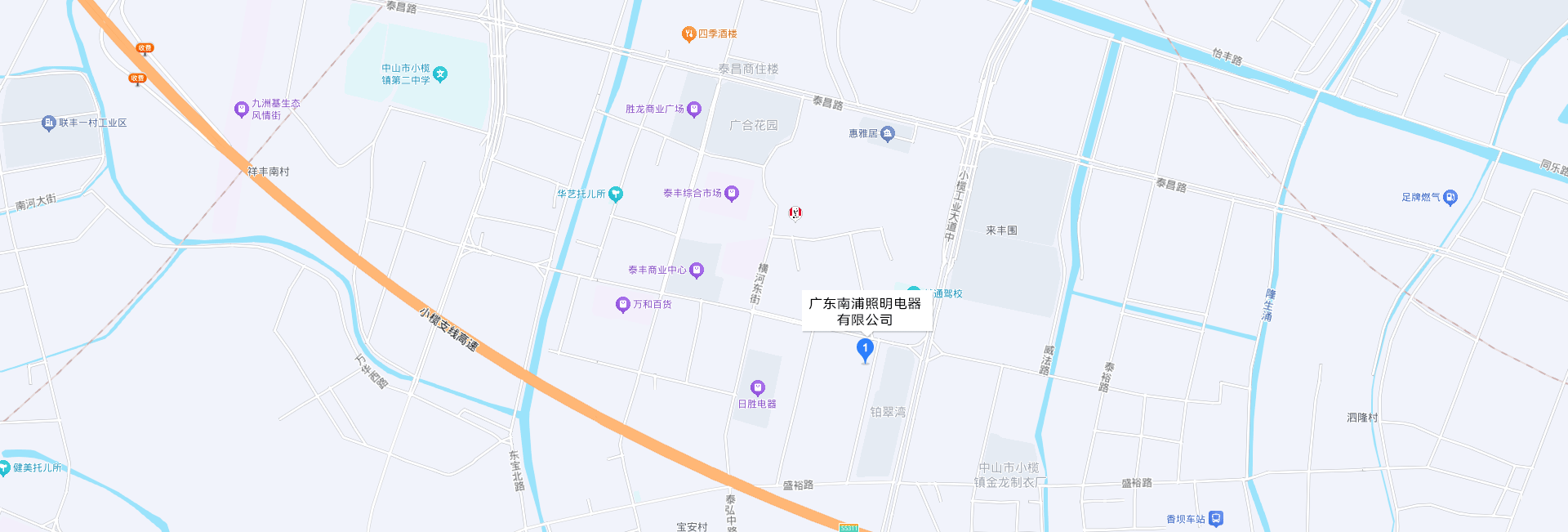The image size is (1568, 532).
Task: Select the 万和百货 store marker
Action: (x=622, y=305)
